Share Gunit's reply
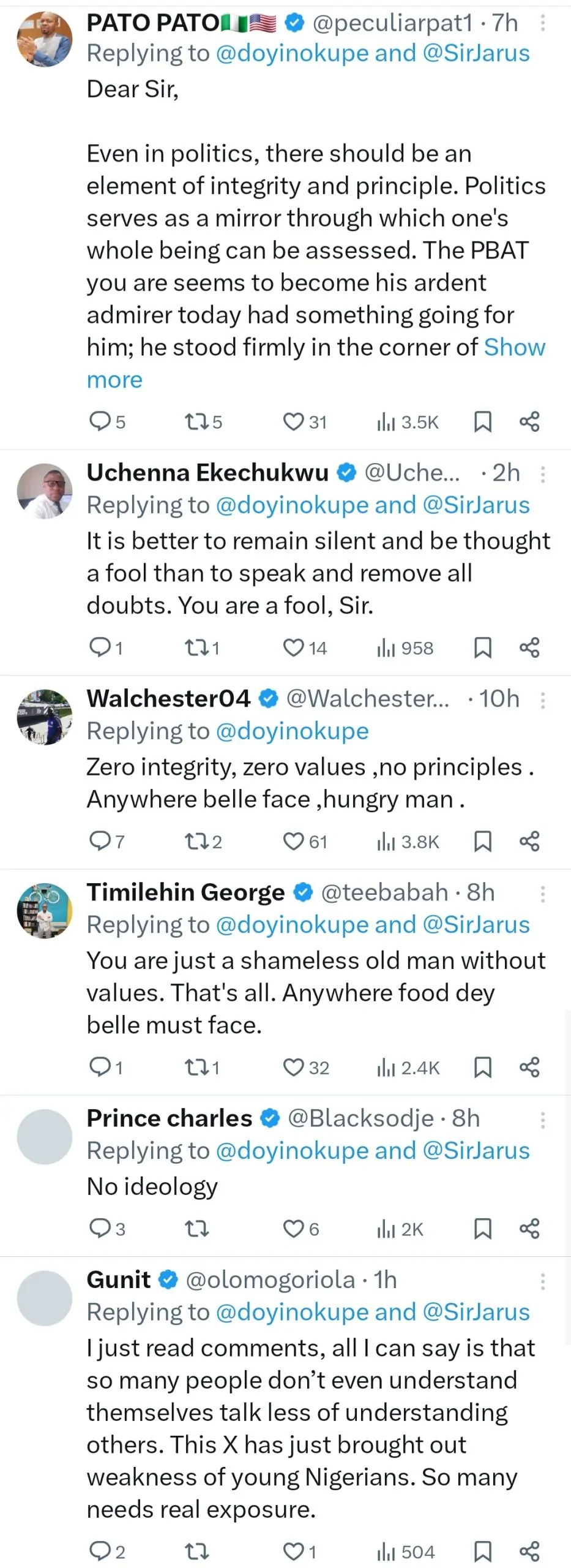 (x=529, y=1551)
